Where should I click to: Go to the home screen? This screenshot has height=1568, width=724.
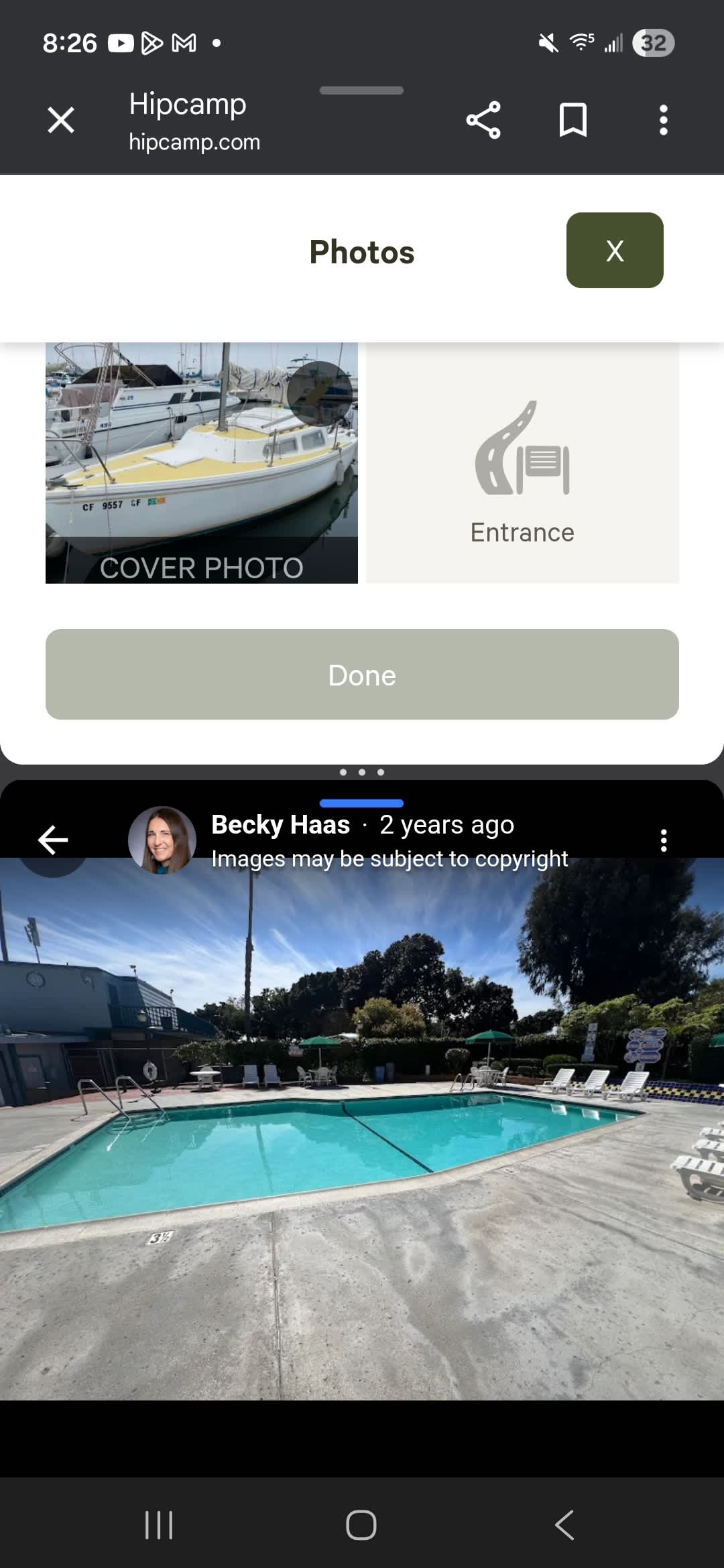click(x=361, y=1525)
